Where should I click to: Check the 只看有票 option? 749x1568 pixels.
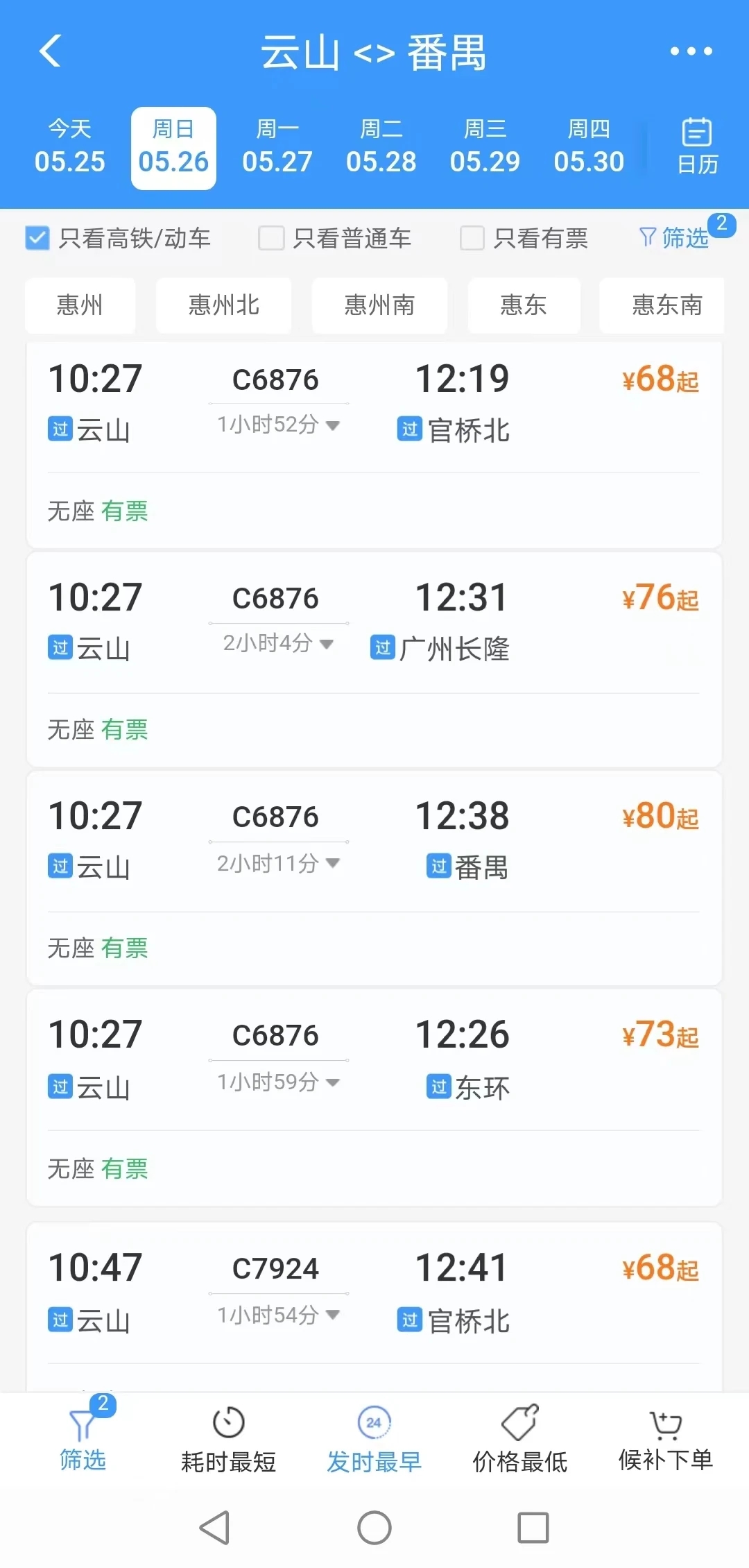click(472, 238)
